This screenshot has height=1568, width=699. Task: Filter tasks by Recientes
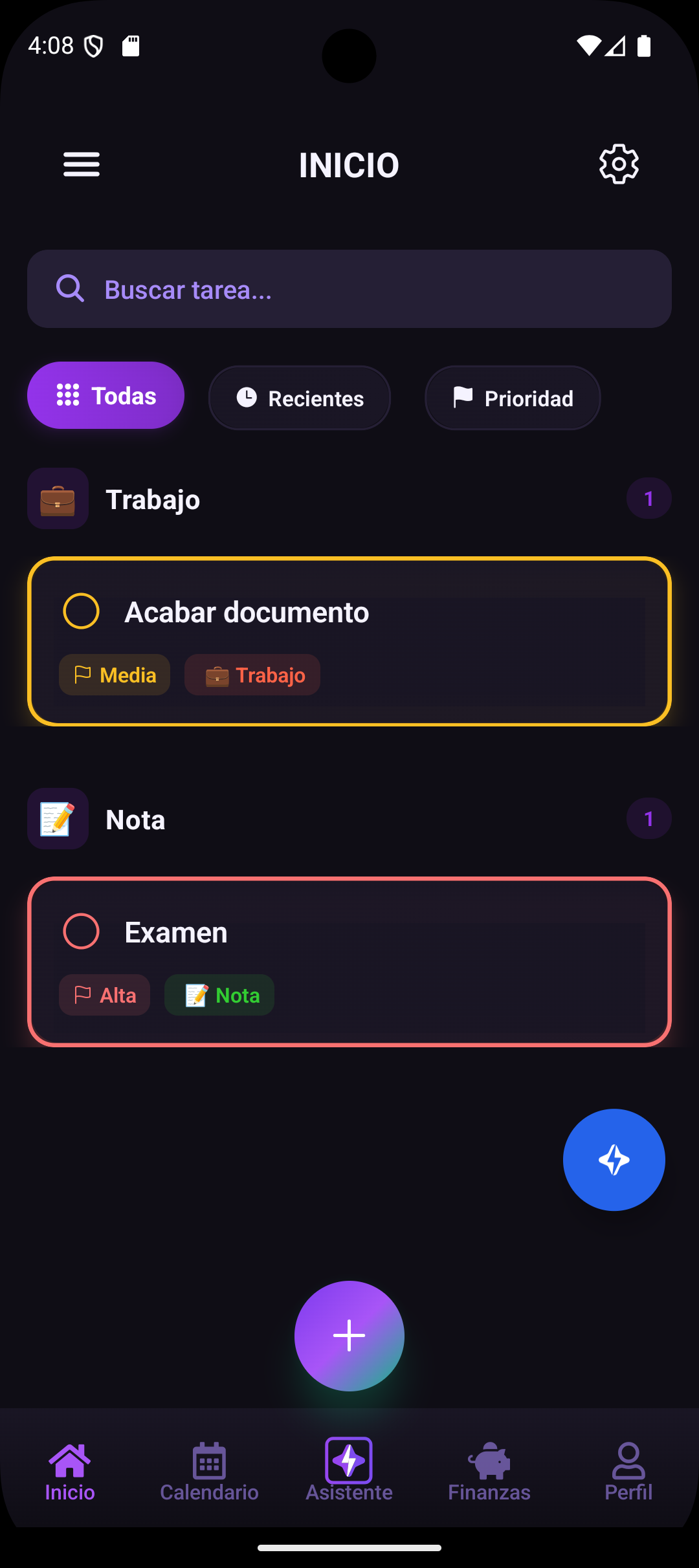click(300, 398)
